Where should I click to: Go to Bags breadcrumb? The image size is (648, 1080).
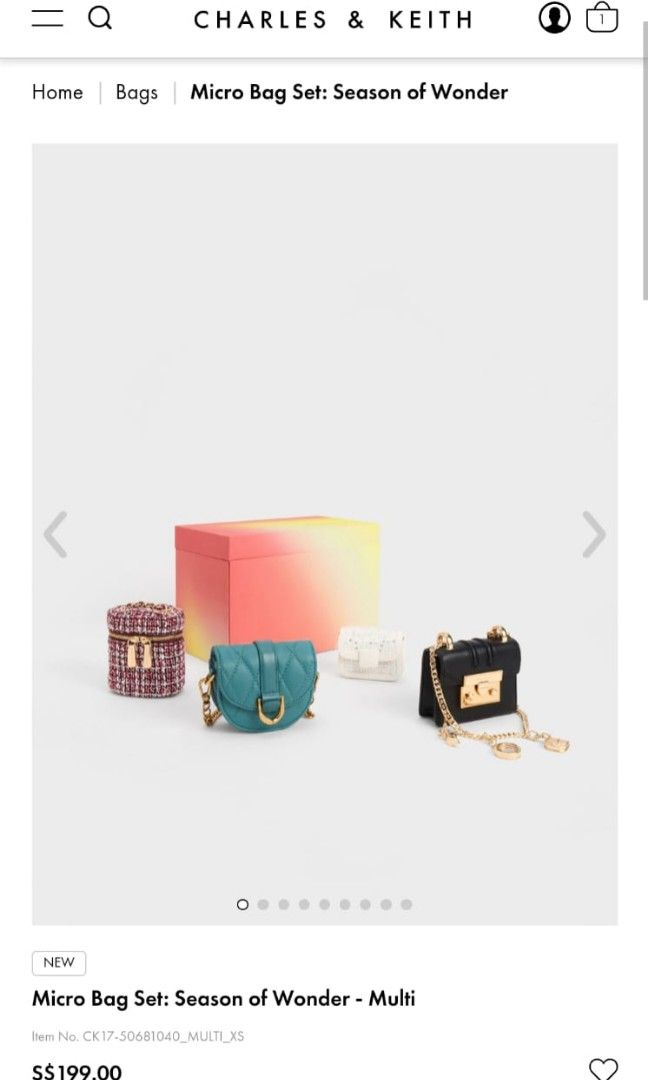coord(136,92)
